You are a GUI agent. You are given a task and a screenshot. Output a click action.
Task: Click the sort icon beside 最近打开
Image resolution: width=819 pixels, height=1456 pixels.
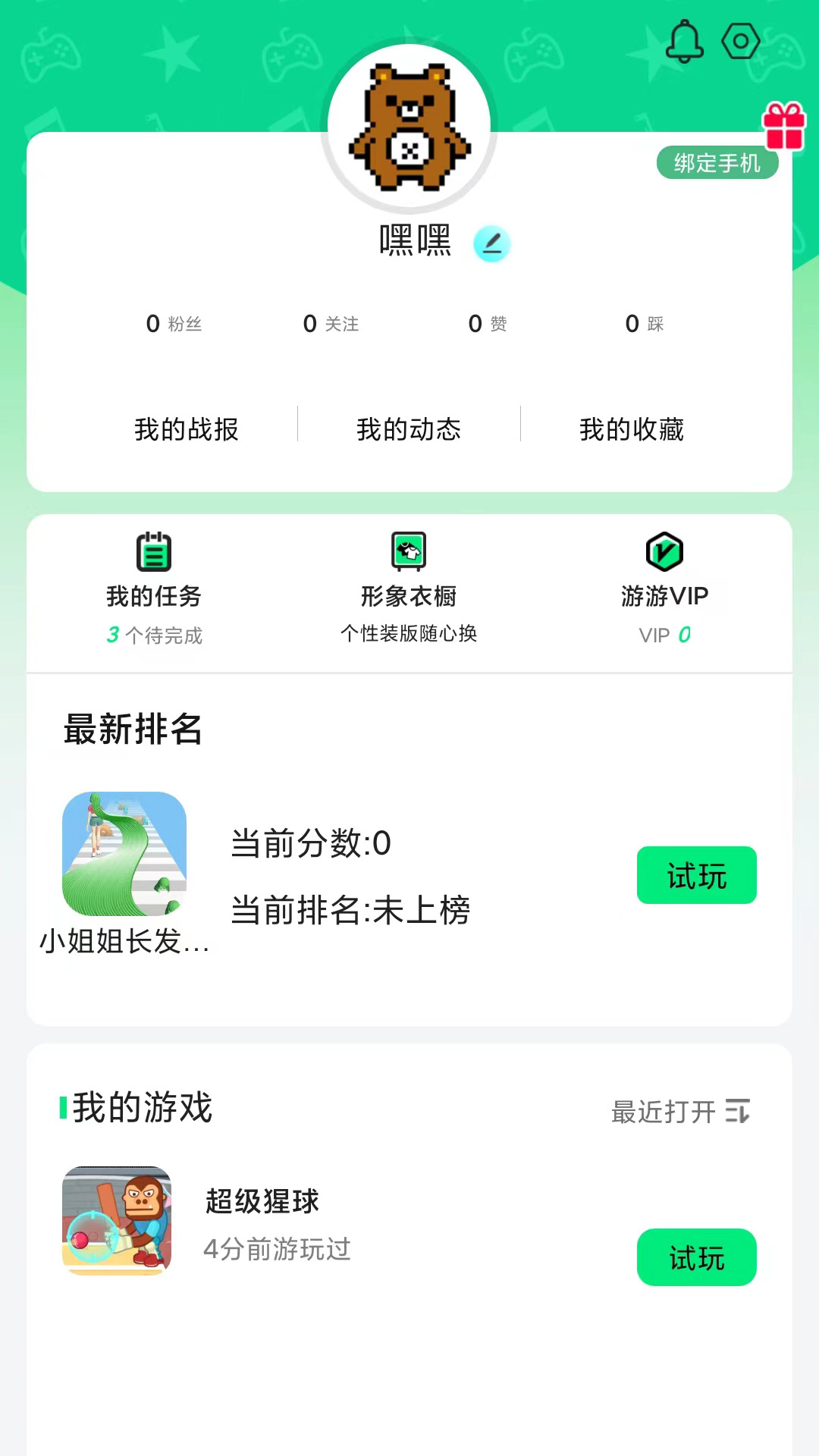point(739,1110)
